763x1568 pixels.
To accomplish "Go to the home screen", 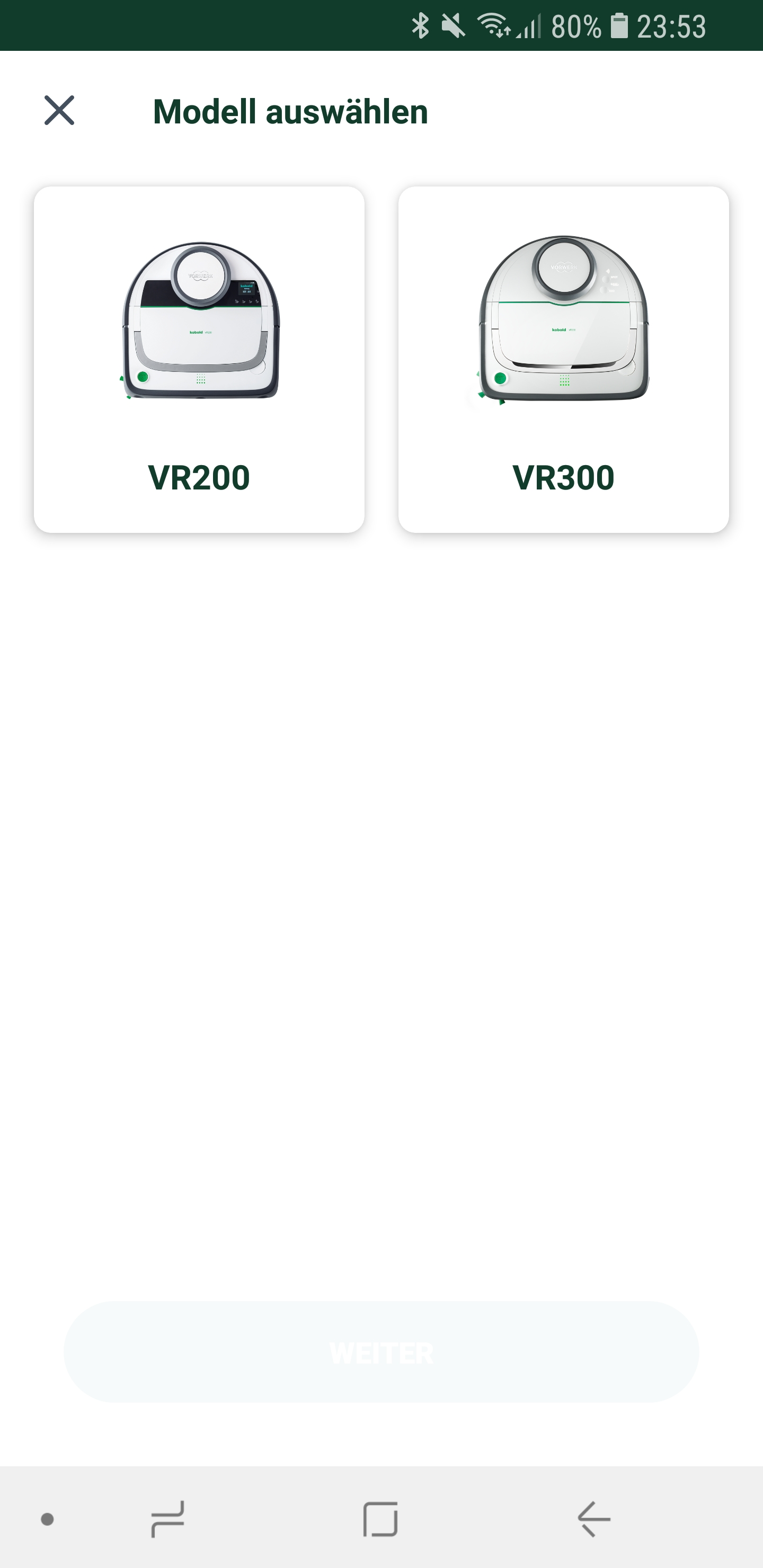I will pos(380,1519).
